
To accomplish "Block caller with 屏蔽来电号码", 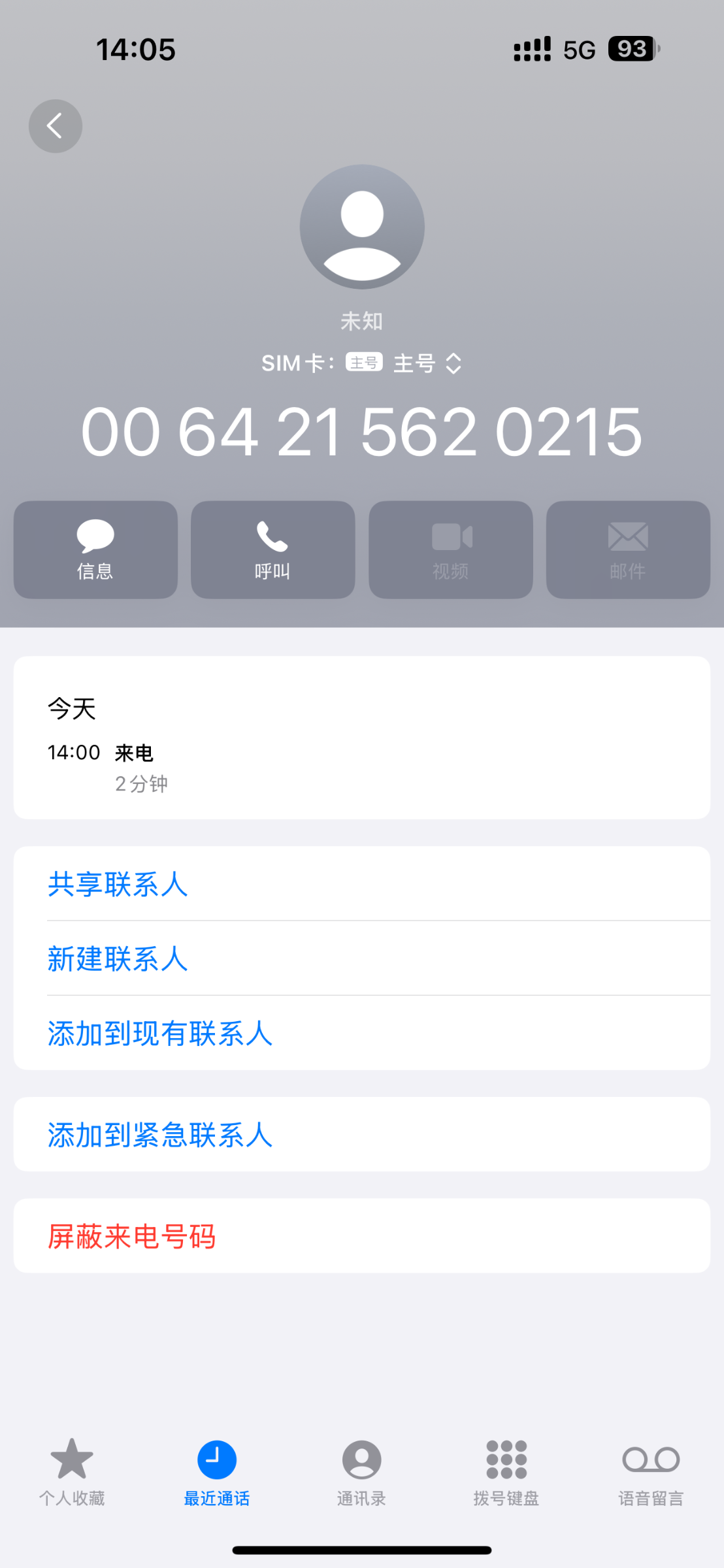I will [362, 1235].
